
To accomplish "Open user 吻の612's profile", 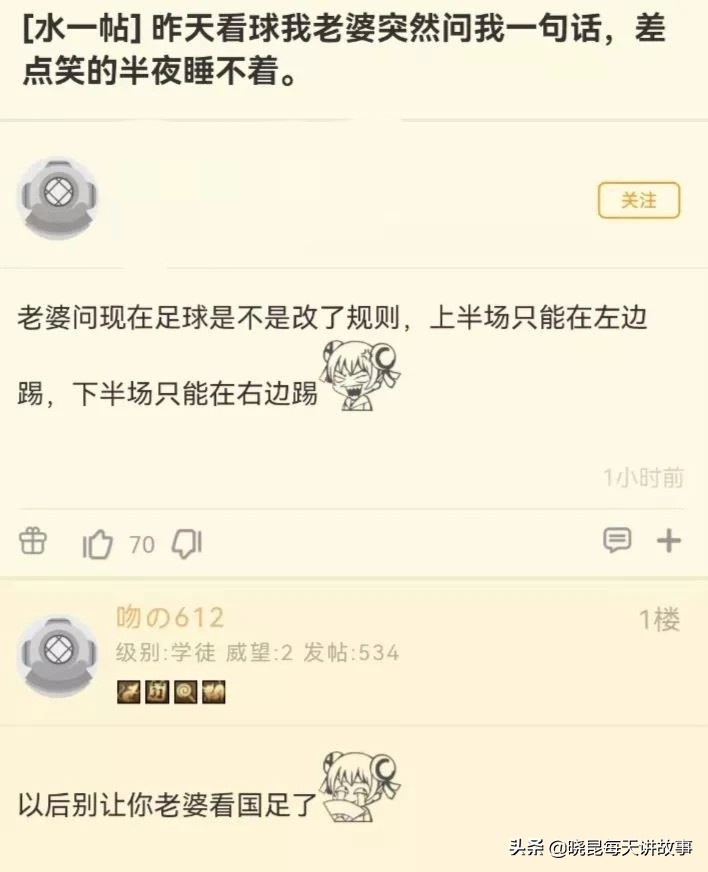I will 170,617.
